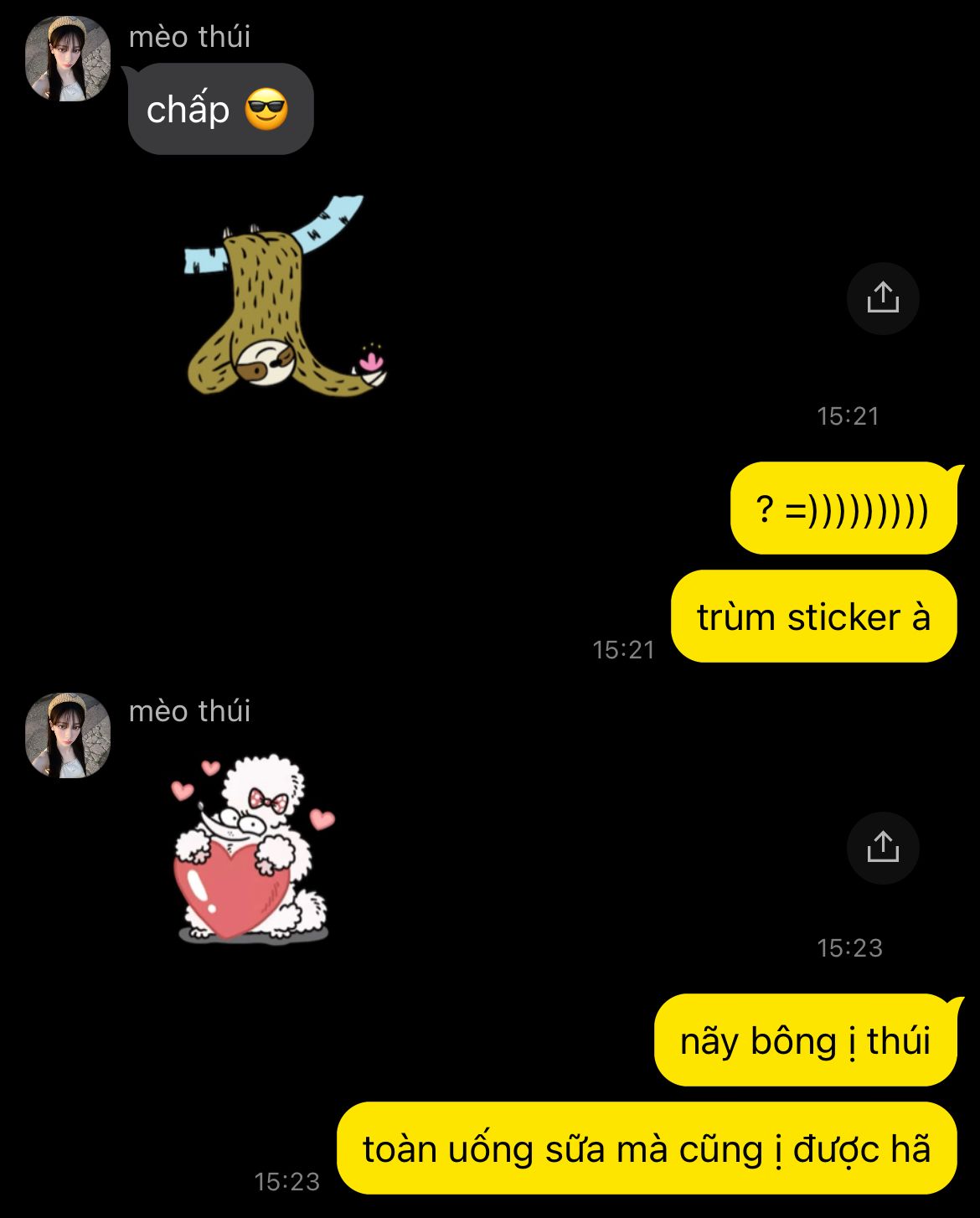980x1218 pixels.
Task: Tap the poodle holding heart sticker
Action: click(x=251, y=850)
